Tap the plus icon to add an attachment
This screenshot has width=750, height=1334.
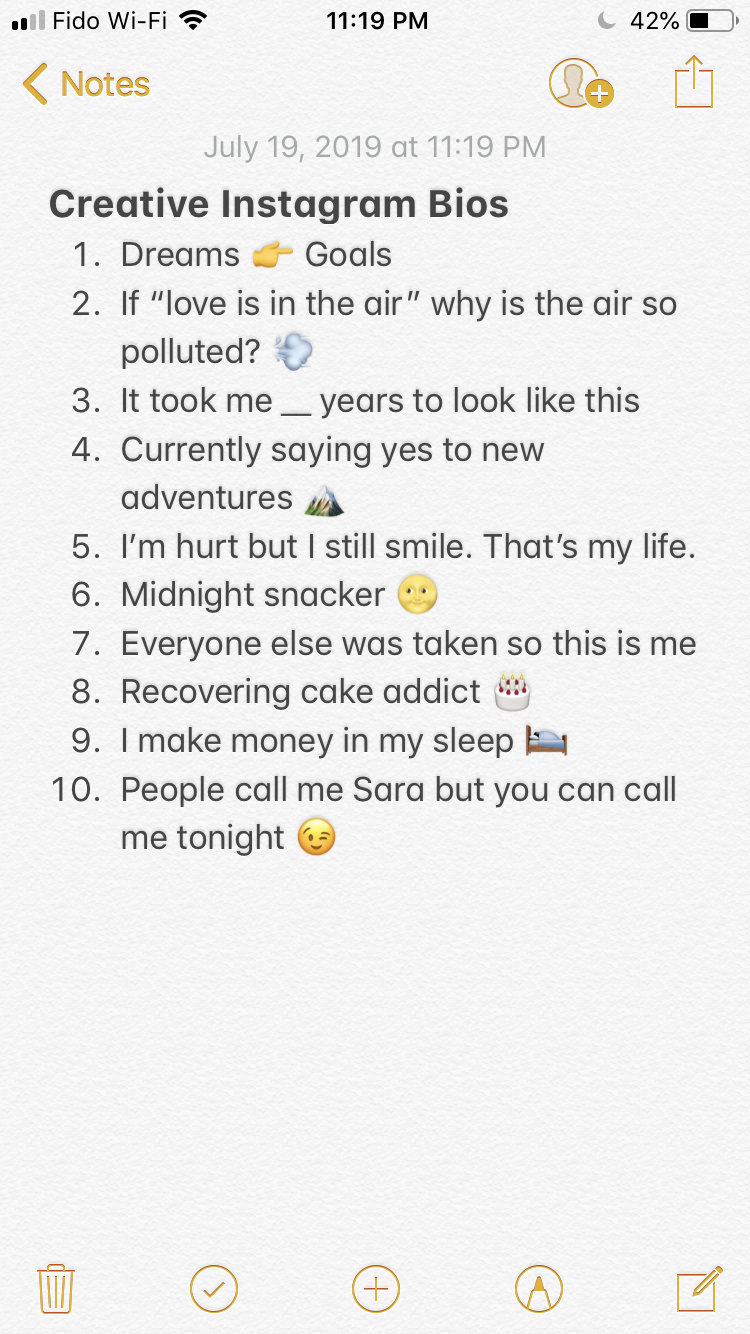(x=376, y=1288)
